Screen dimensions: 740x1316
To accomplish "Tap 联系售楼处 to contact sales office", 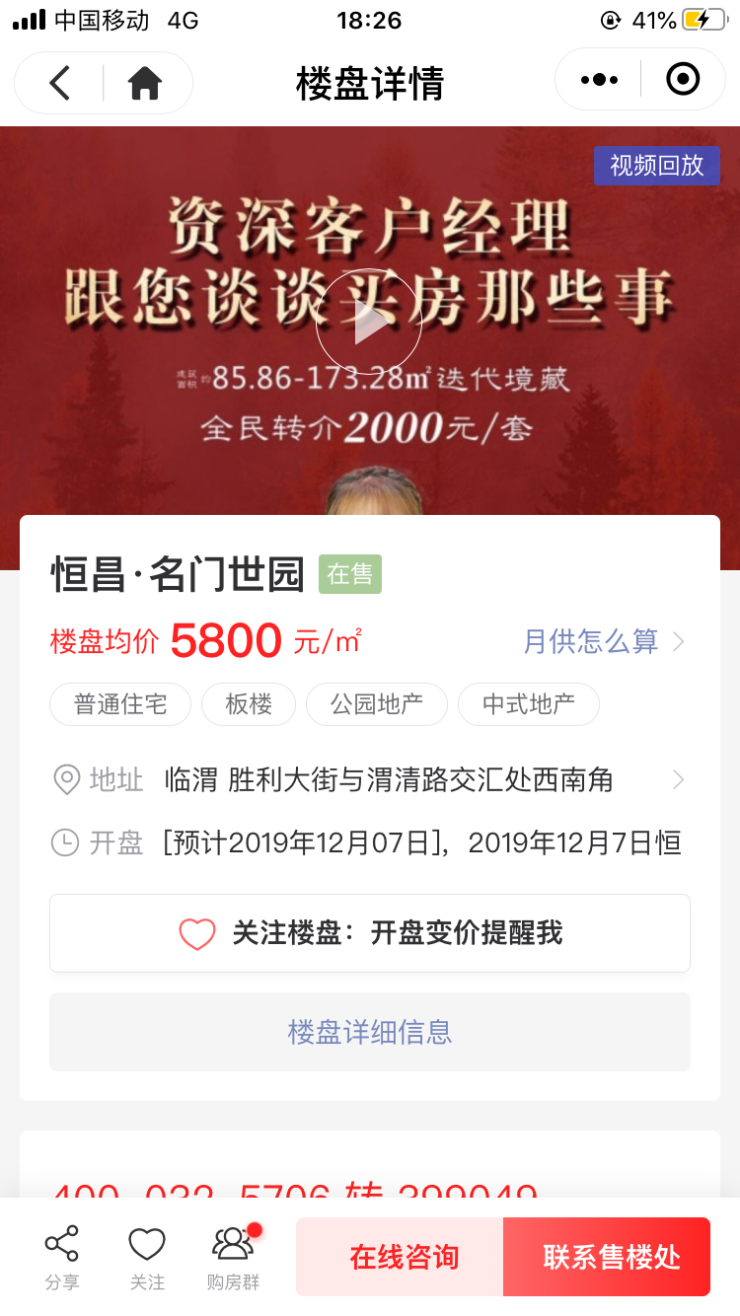I will pyautogui.click(x=611, y=1257).
